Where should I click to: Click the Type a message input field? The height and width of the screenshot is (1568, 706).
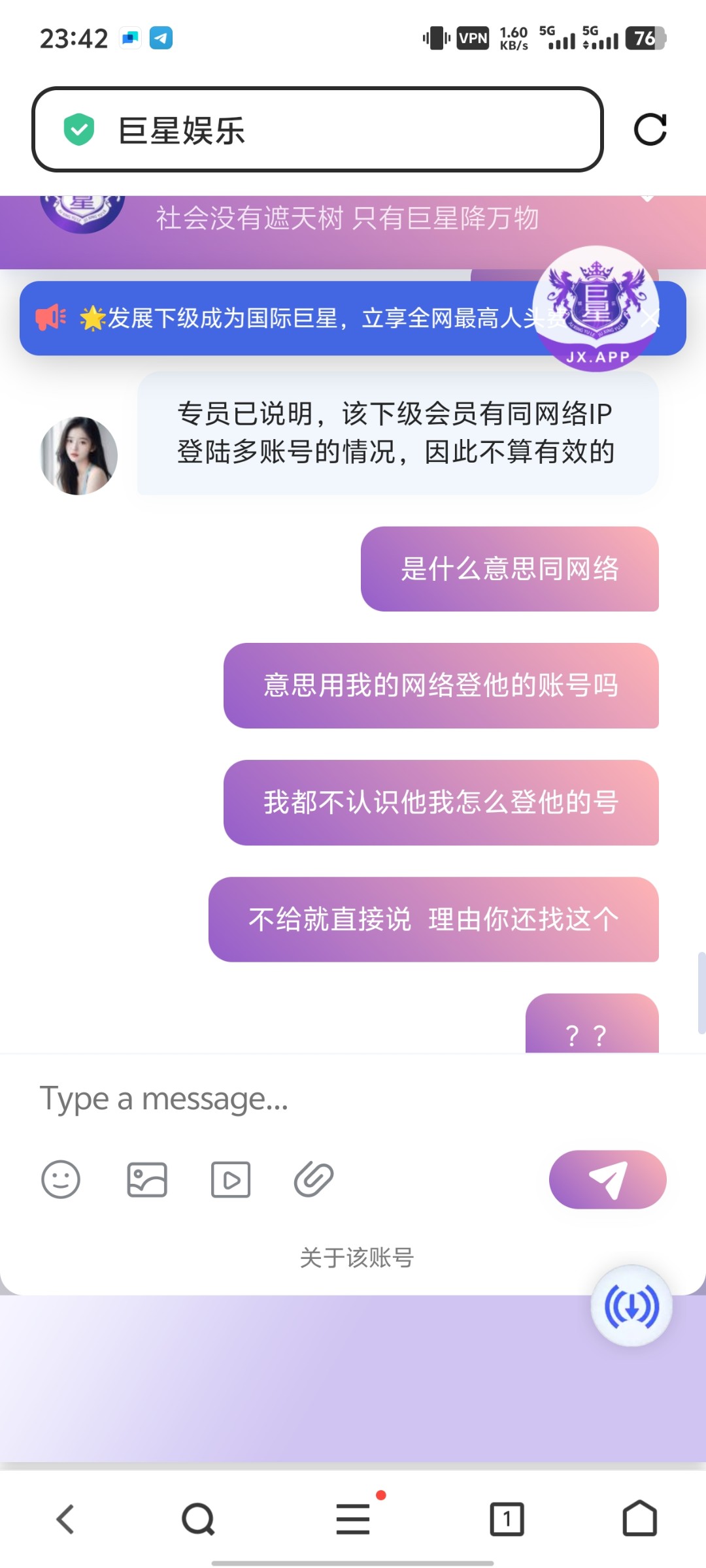(261, 1098)
